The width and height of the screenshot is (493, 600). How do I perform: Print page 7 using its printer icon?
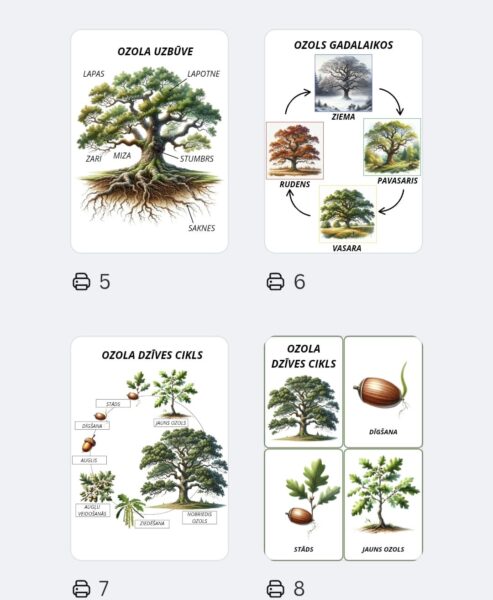click(82, 589)
